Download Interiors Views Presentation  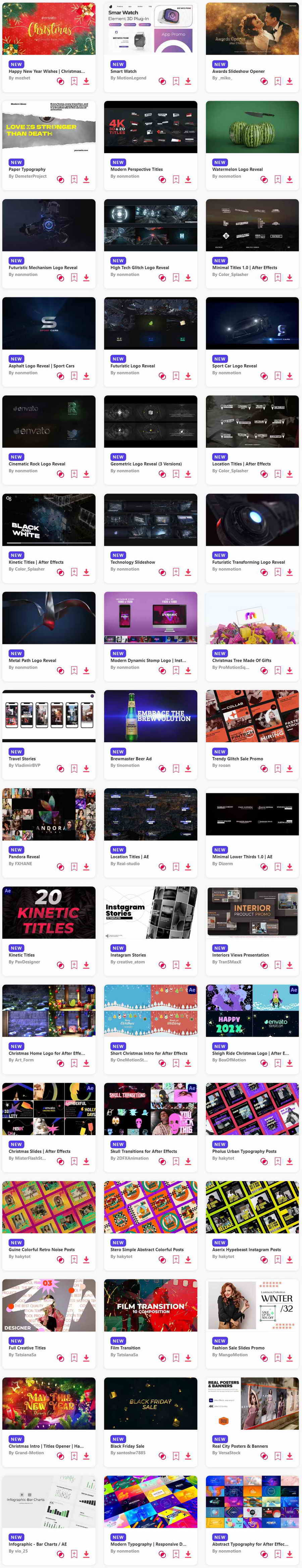pos(289,965)
